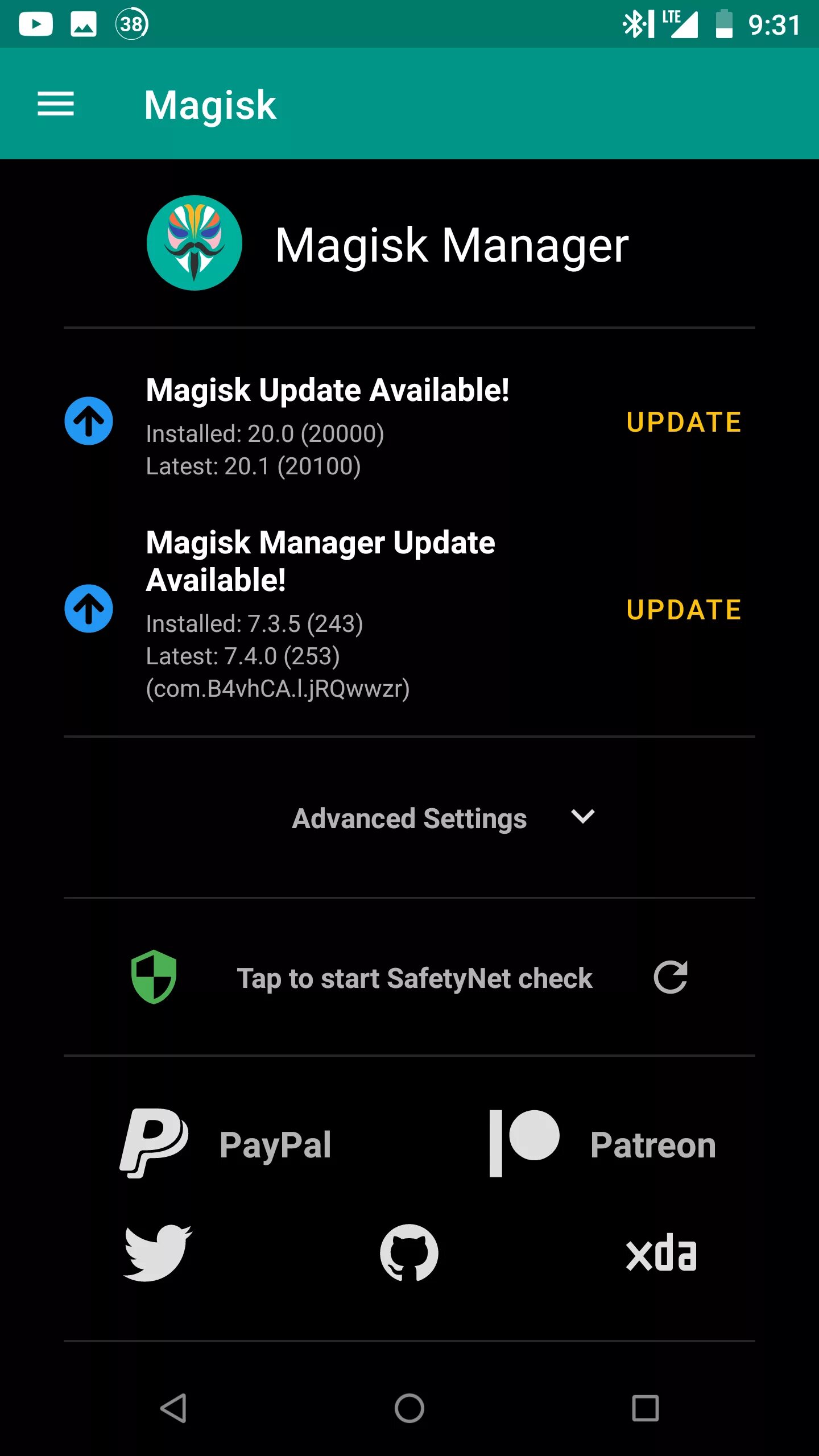The image size is (819, 1456).
Task: Go to the home screen
Action: tap(409, 1408)
